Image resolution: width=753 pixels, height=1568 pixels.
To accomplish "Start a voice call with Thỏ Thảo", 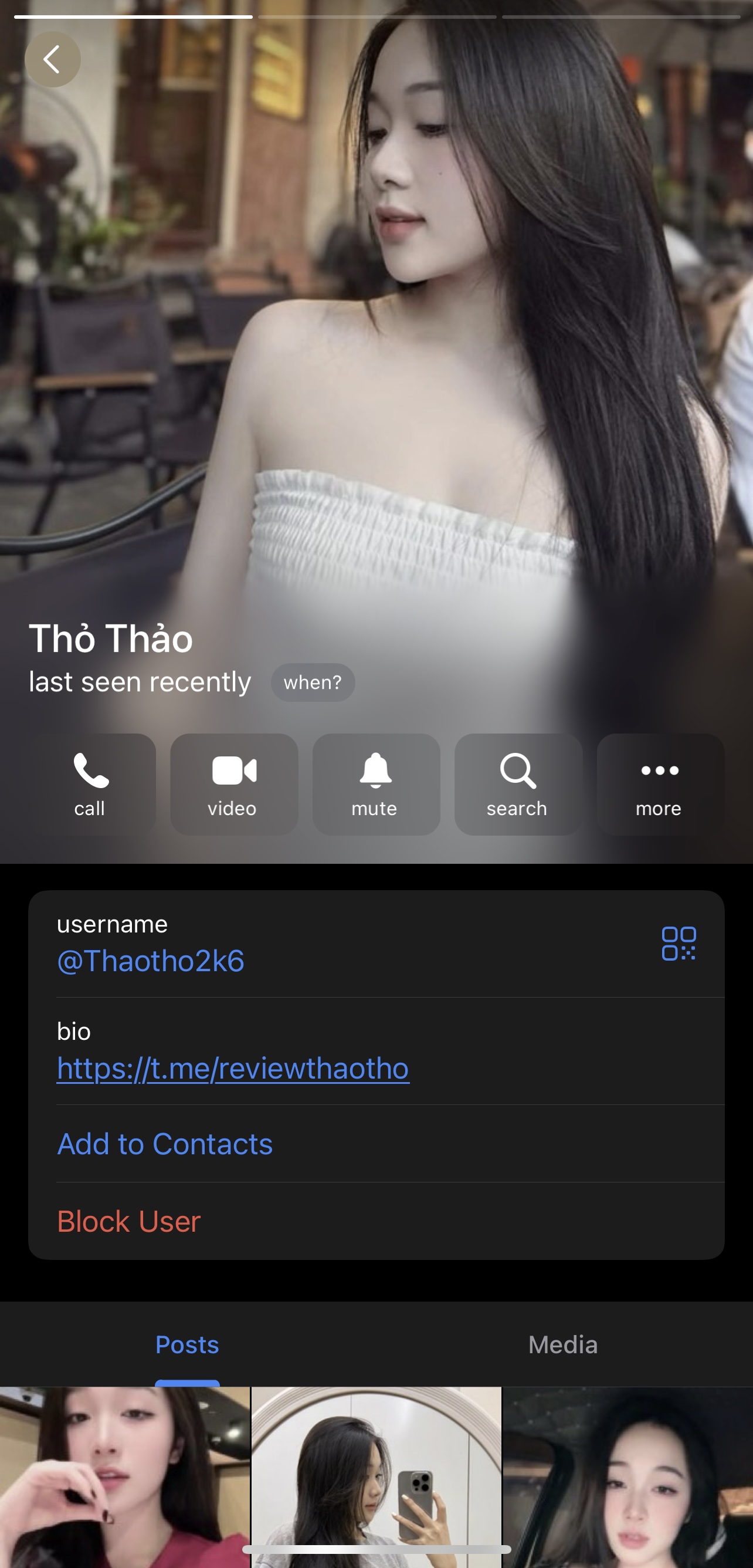I will tap(90, 783).
